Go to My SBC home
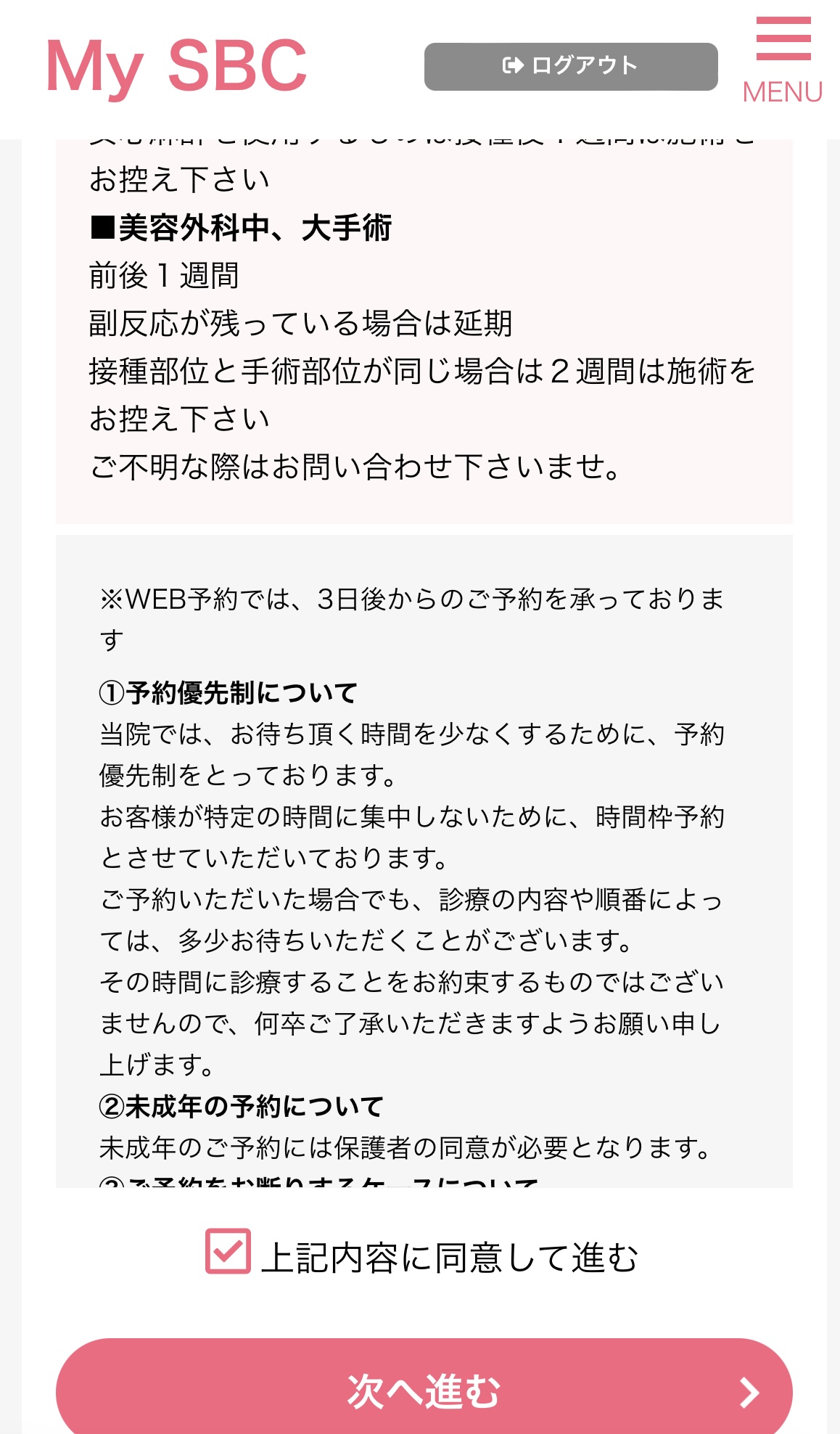 (x=176, y=67)
